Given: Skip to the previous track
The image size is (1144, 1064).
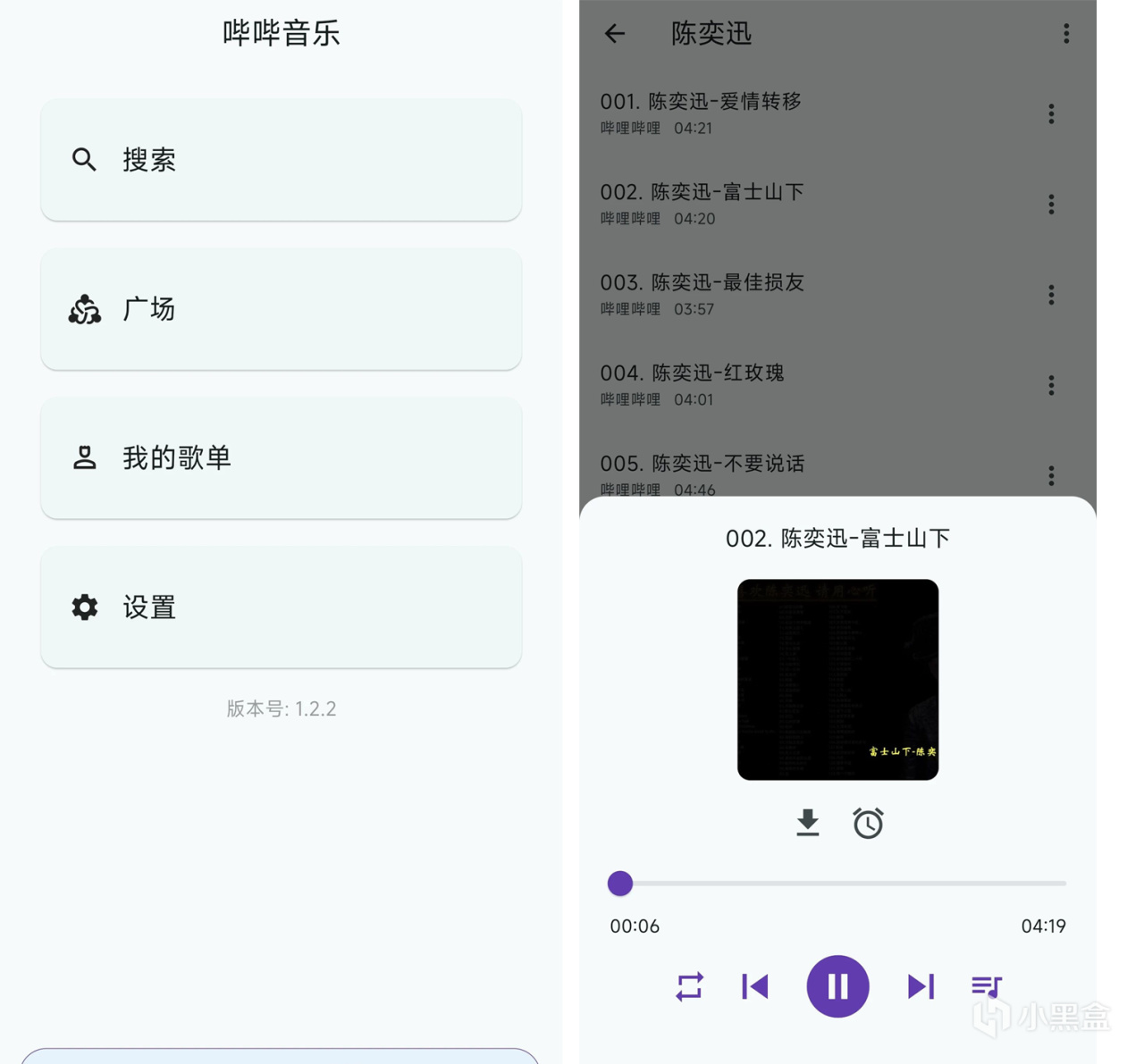Looking at the screenshot, I should point(755,986).
